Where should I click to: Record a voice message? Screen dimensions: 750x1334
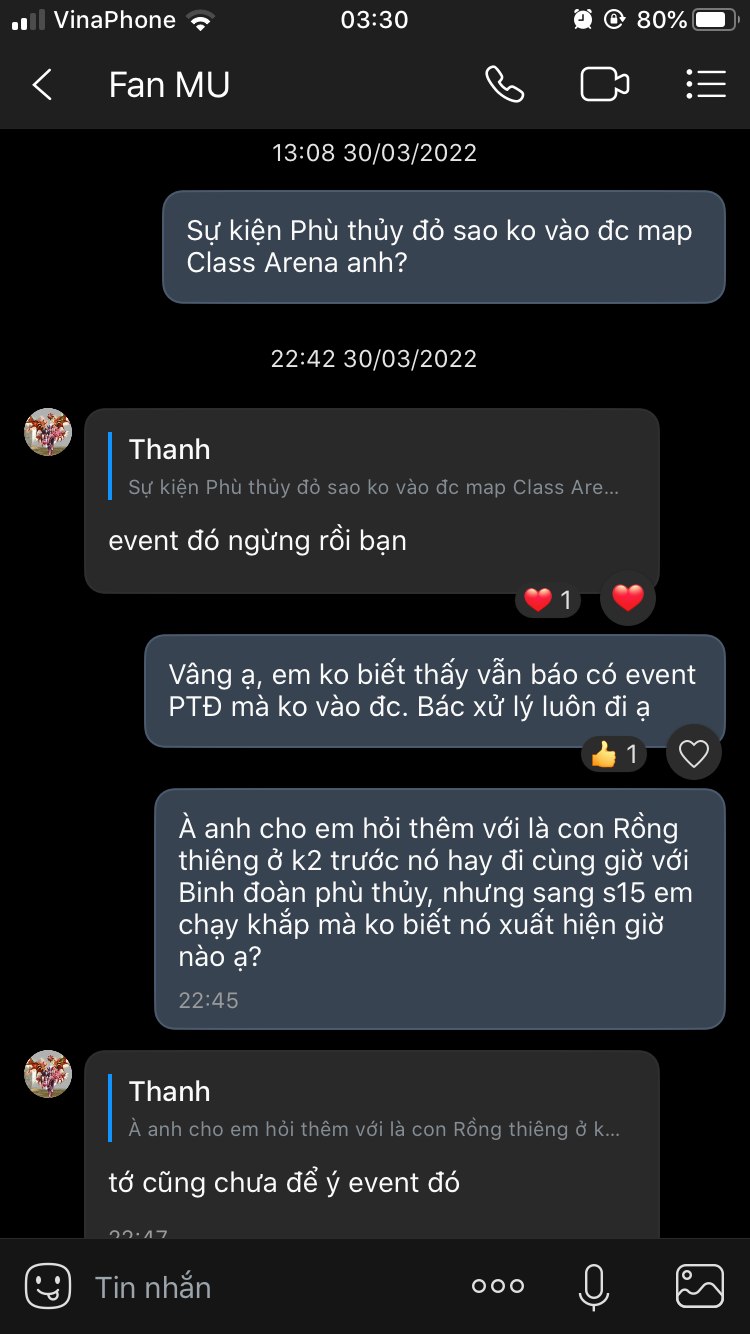593,1286
